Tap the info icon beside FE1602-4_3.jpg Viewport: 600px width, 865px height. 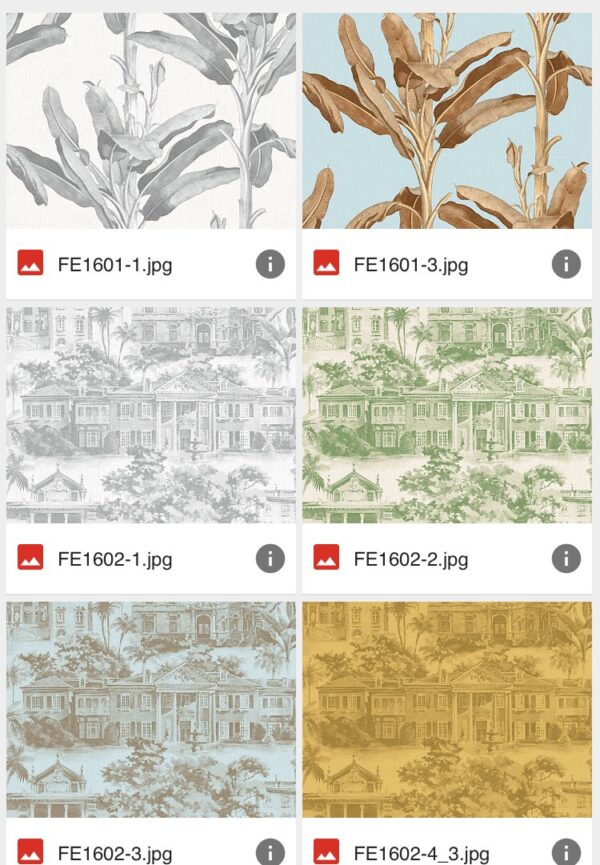tap(566, 852)
